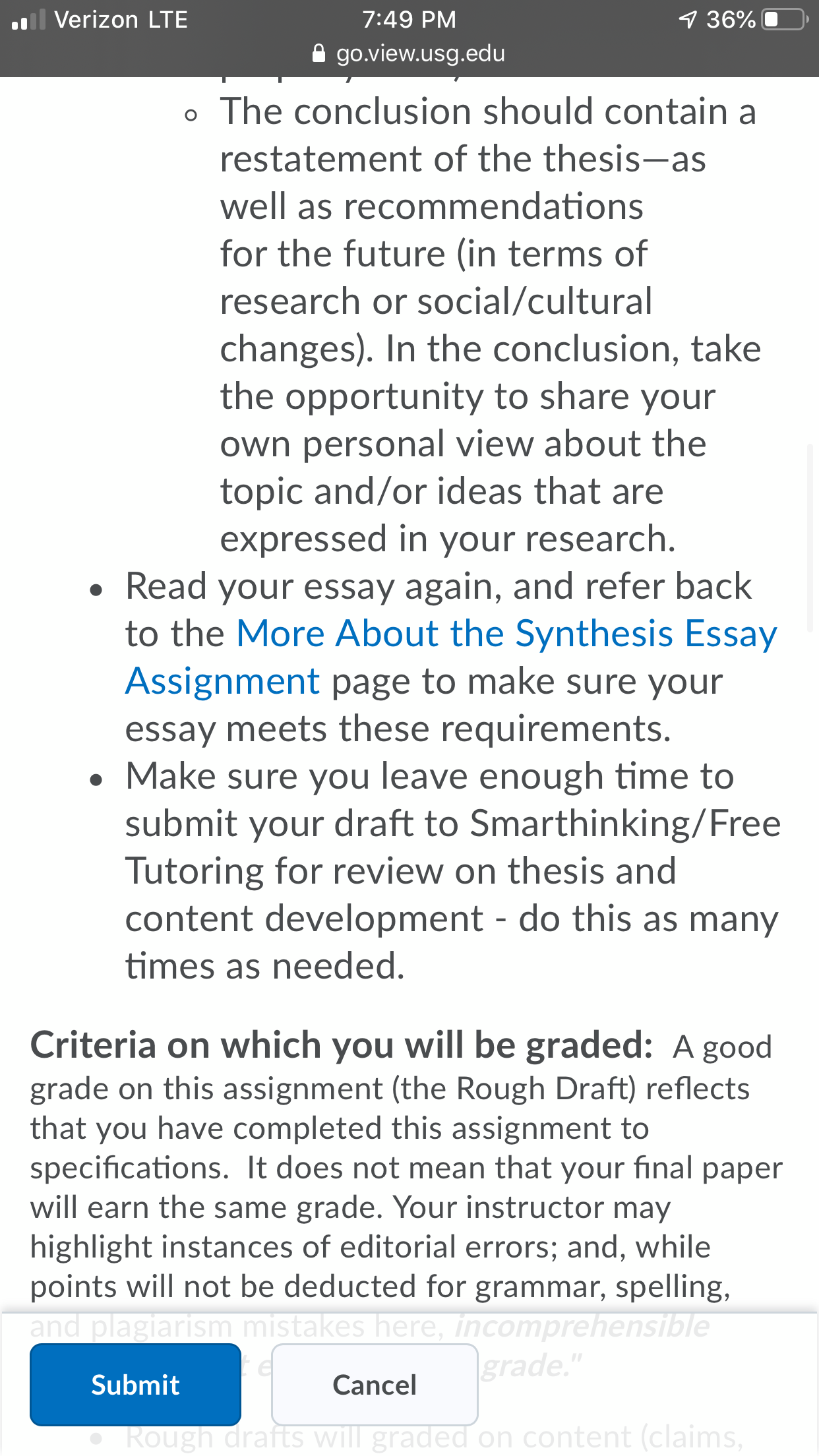Cancel the submission

375,1384
